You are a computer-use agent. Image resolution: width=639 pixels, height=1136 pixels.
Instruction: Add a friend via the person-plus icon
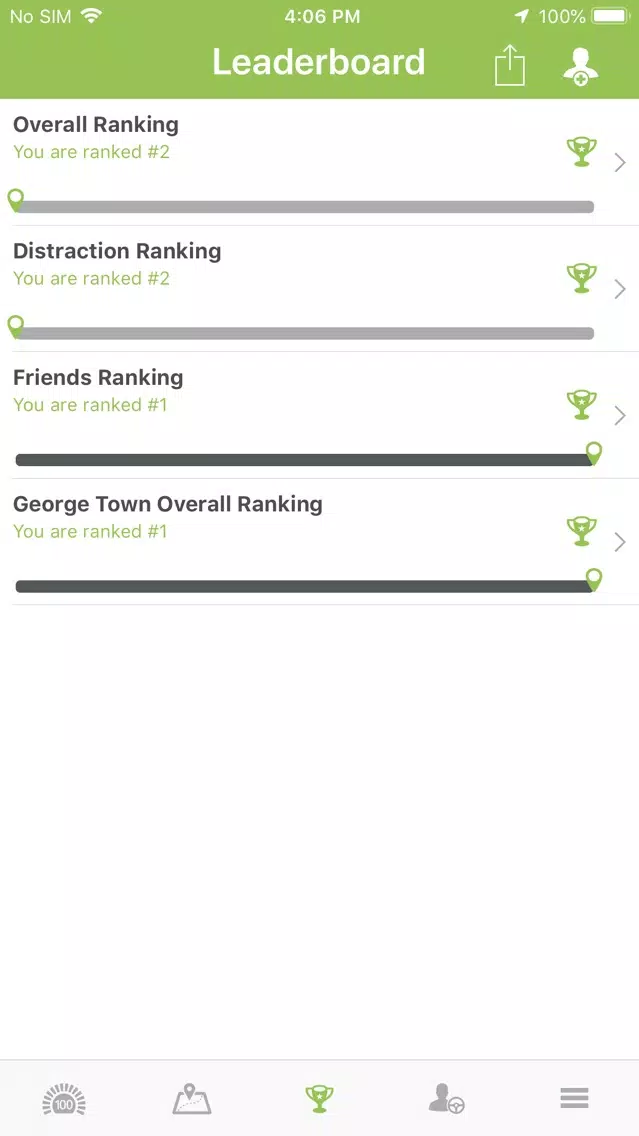(x=580, y=67)
